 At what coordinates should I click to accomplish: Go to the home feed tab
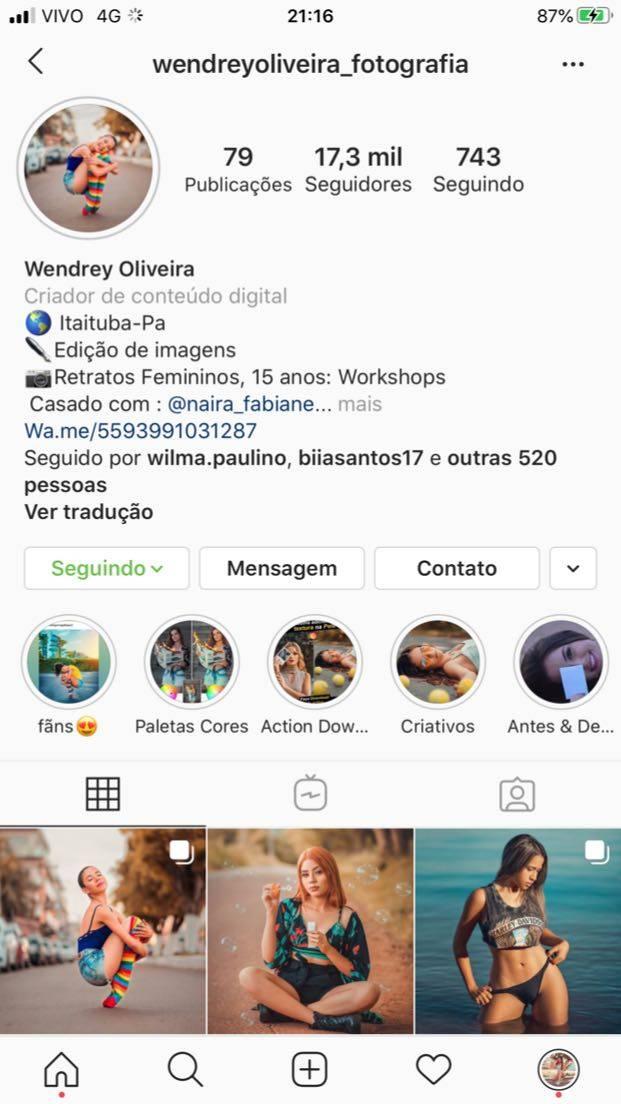point(61,1070)
